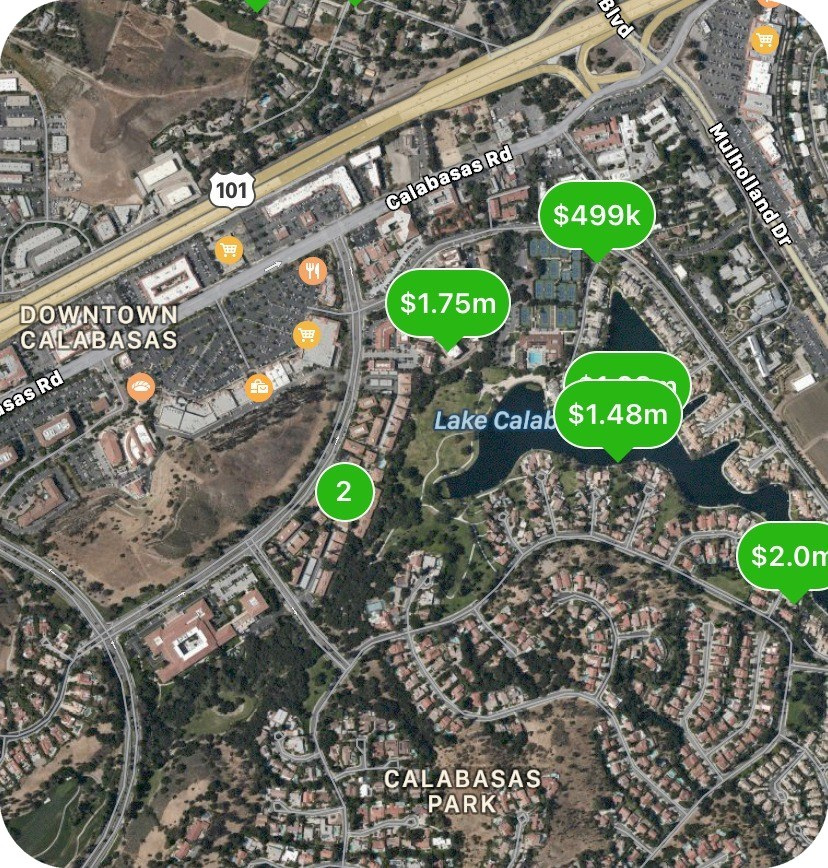
Task: Select the $1.75m property marker
Action: [448, 303]
